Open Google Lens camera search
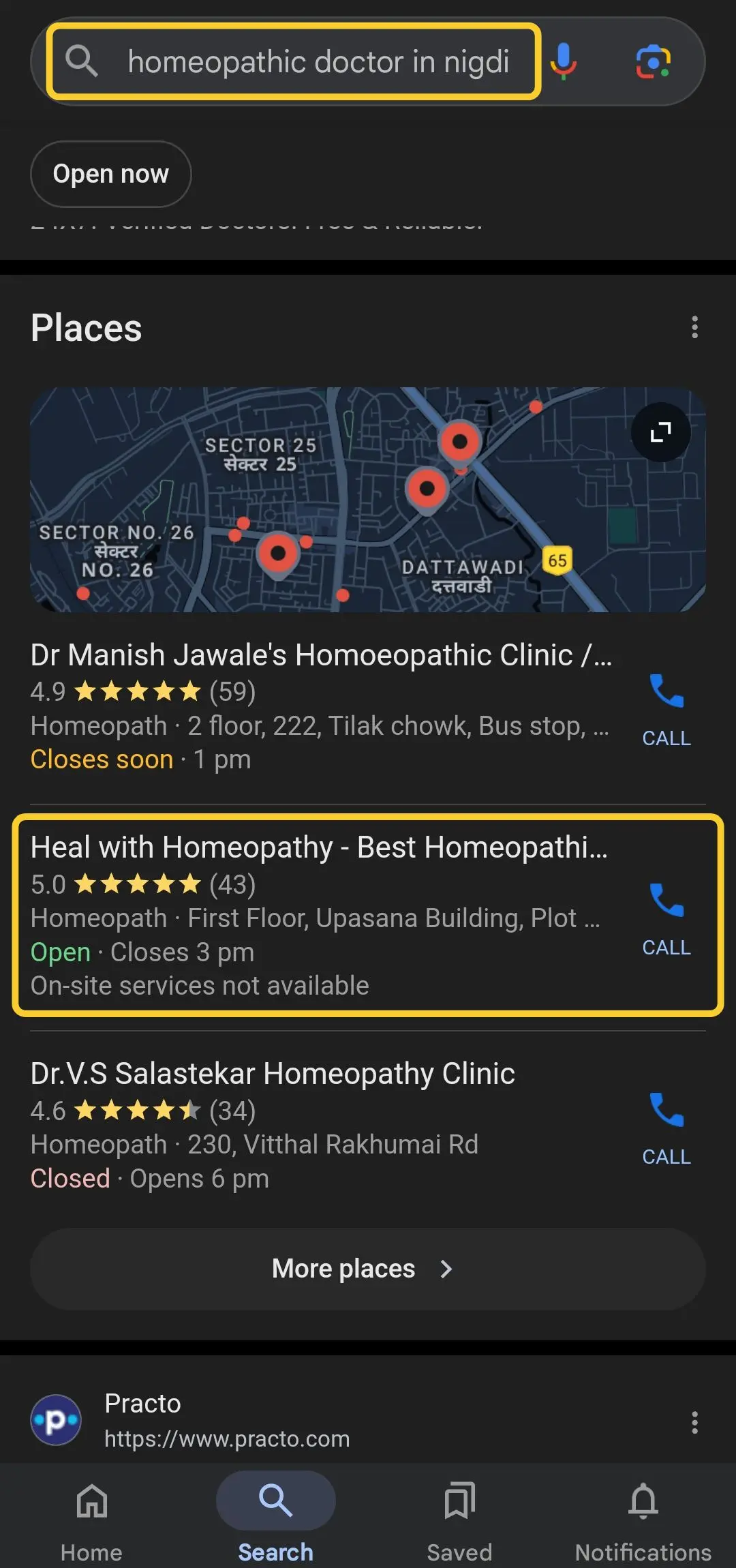This screenshot has height=1568, width=736. click(x=652, y=61)
